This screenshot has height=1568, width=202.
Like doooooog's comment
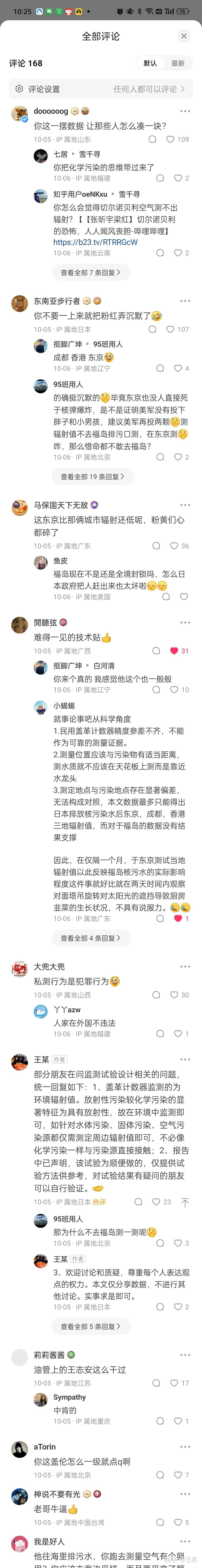click(x=171, y=139)
